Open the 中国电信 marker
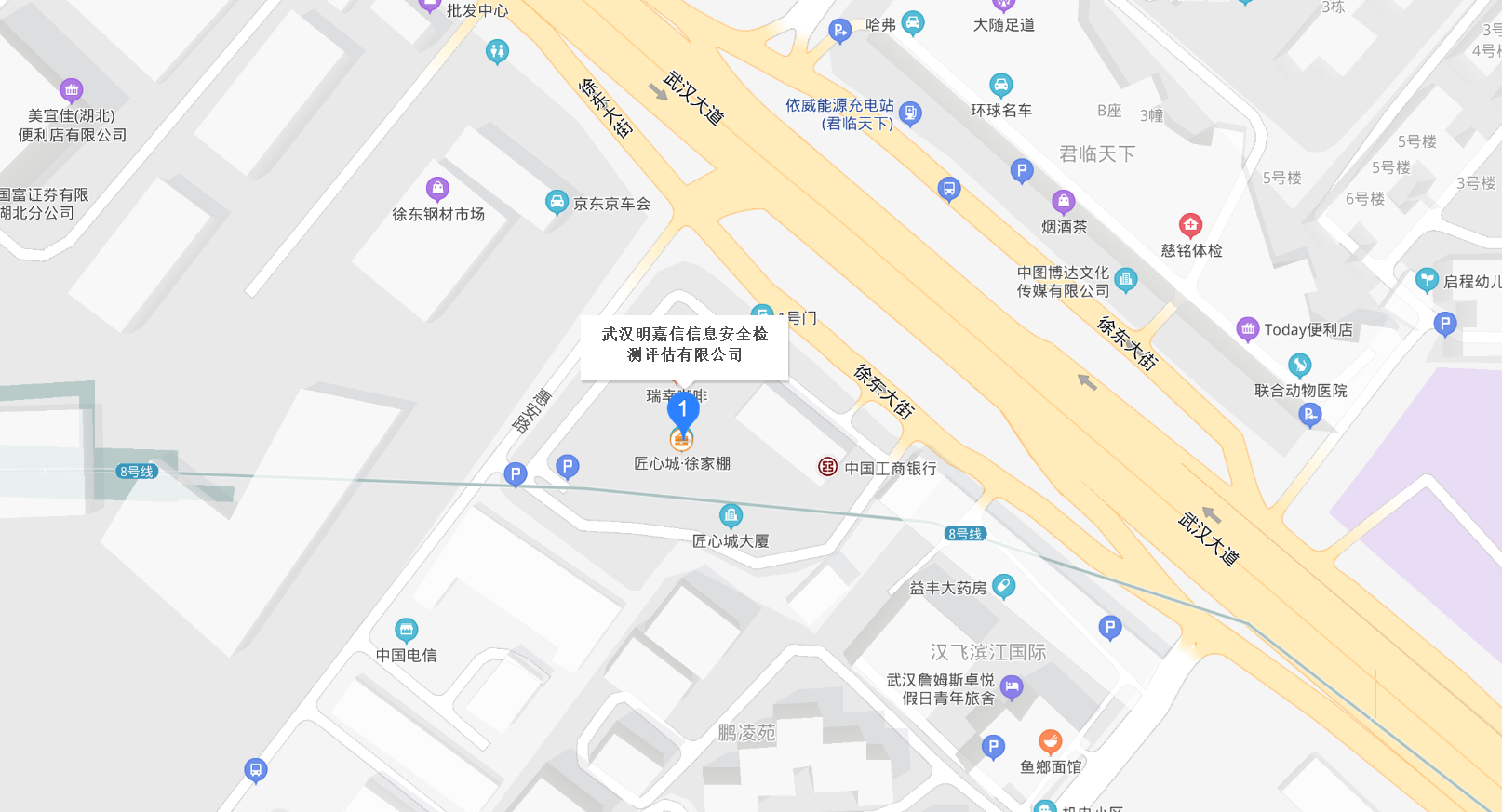 tap(406, 630)
